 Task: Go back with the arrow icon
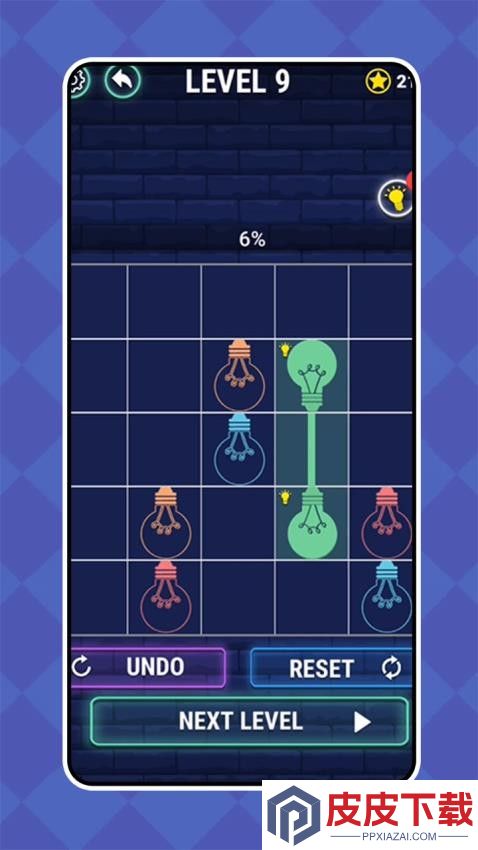(122, 80)
